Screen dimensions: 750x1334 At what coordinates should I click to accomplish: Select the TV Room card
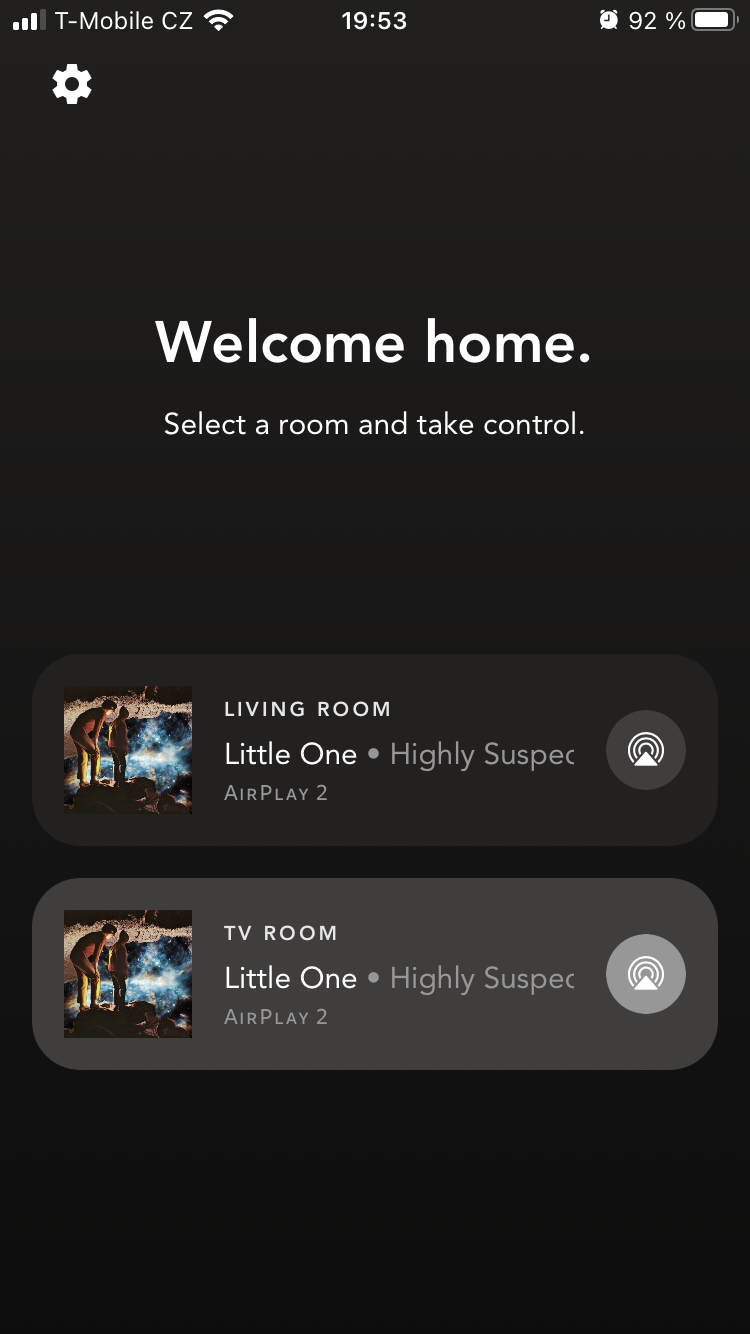point(400,974)
